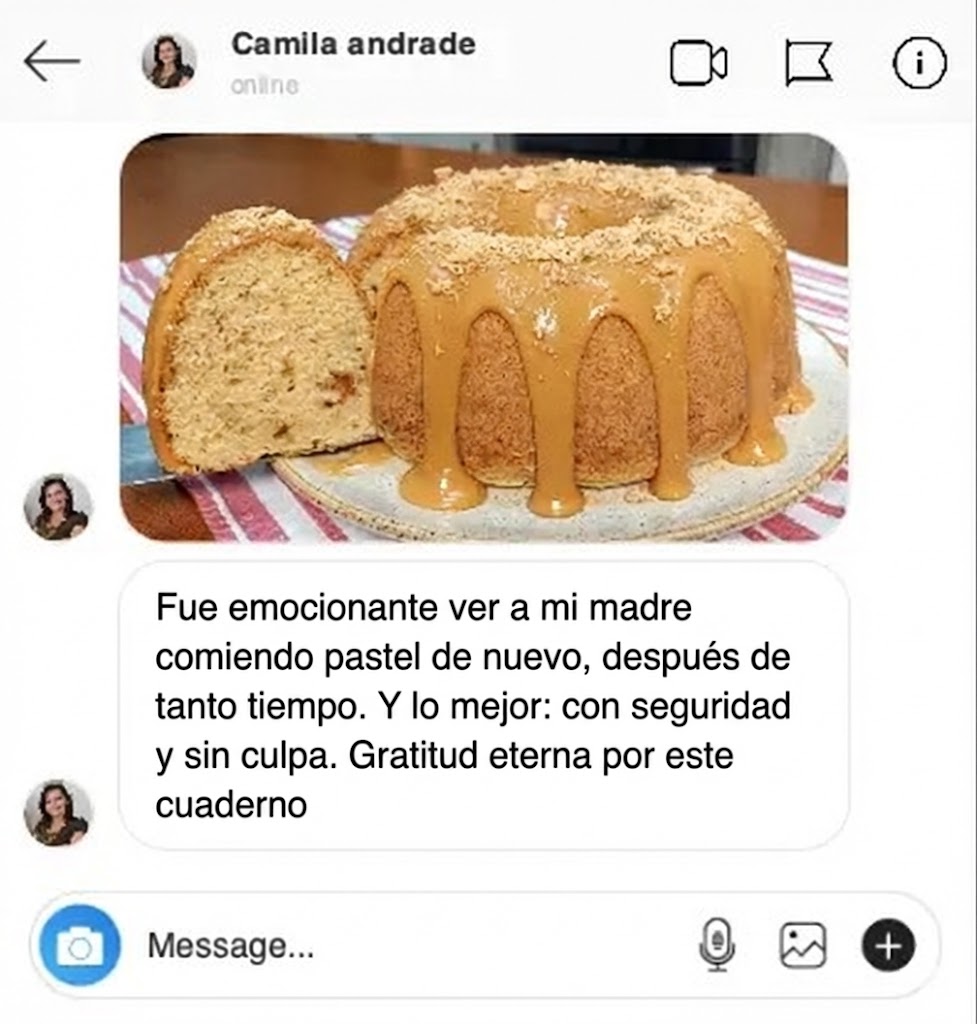Attach a photo from gallery
This screenshot has width=977, height=1024.
click(x=803, y=945)
